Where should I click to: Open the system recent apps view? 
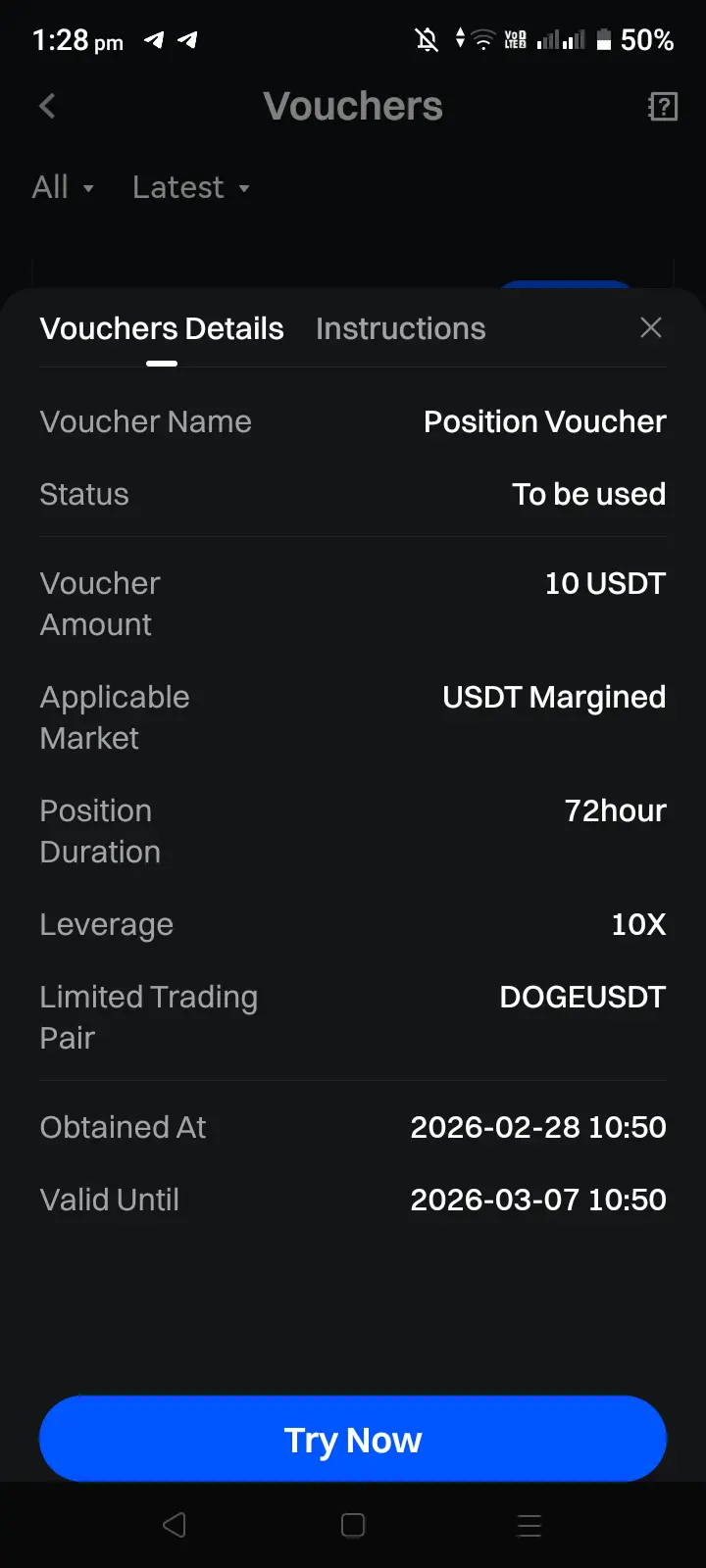[x=529, y=1525]
